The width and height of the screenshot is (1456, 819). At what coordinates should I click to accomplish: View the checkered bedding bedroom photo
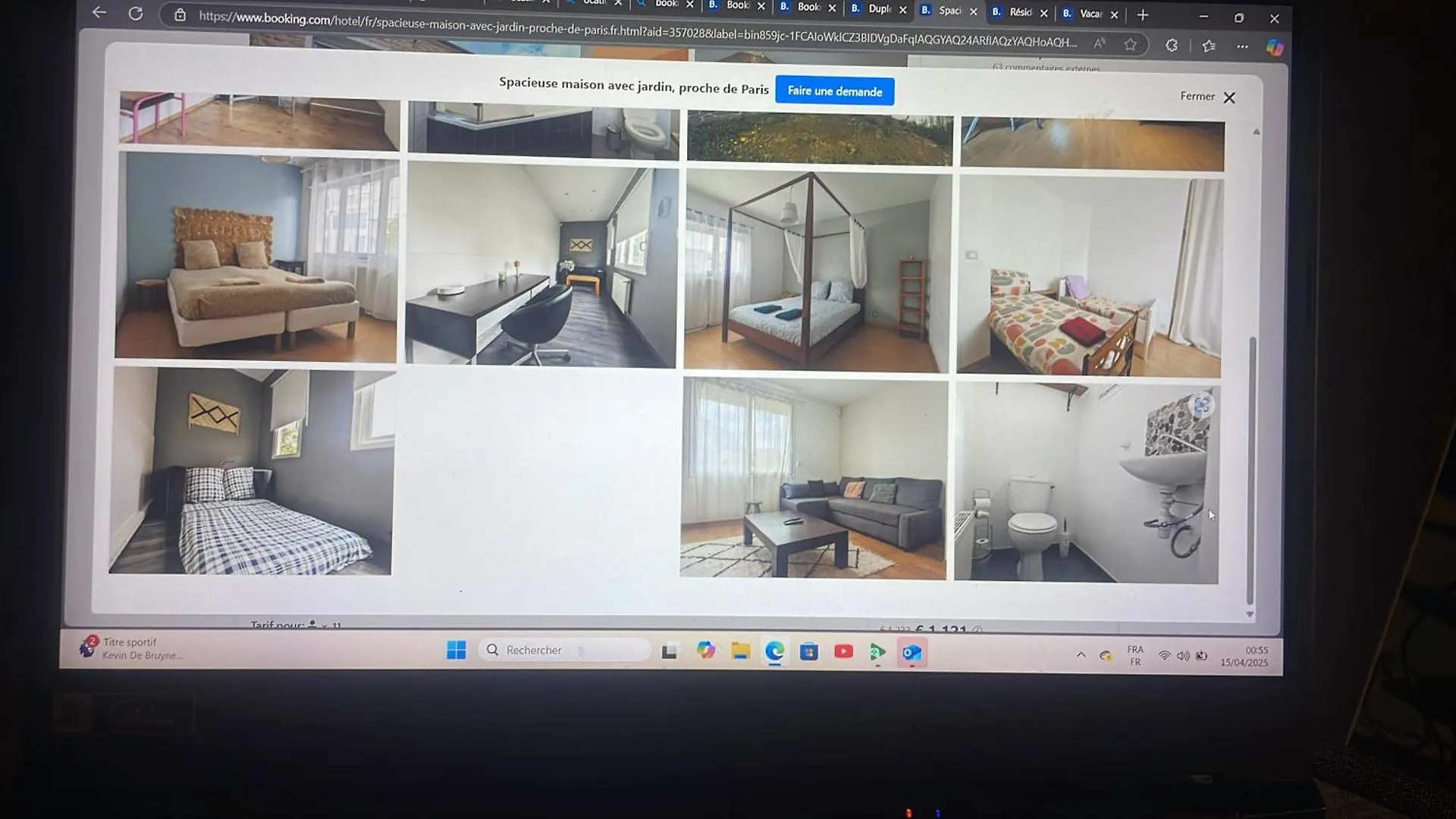pyautogui.click(x=251, y=472)
